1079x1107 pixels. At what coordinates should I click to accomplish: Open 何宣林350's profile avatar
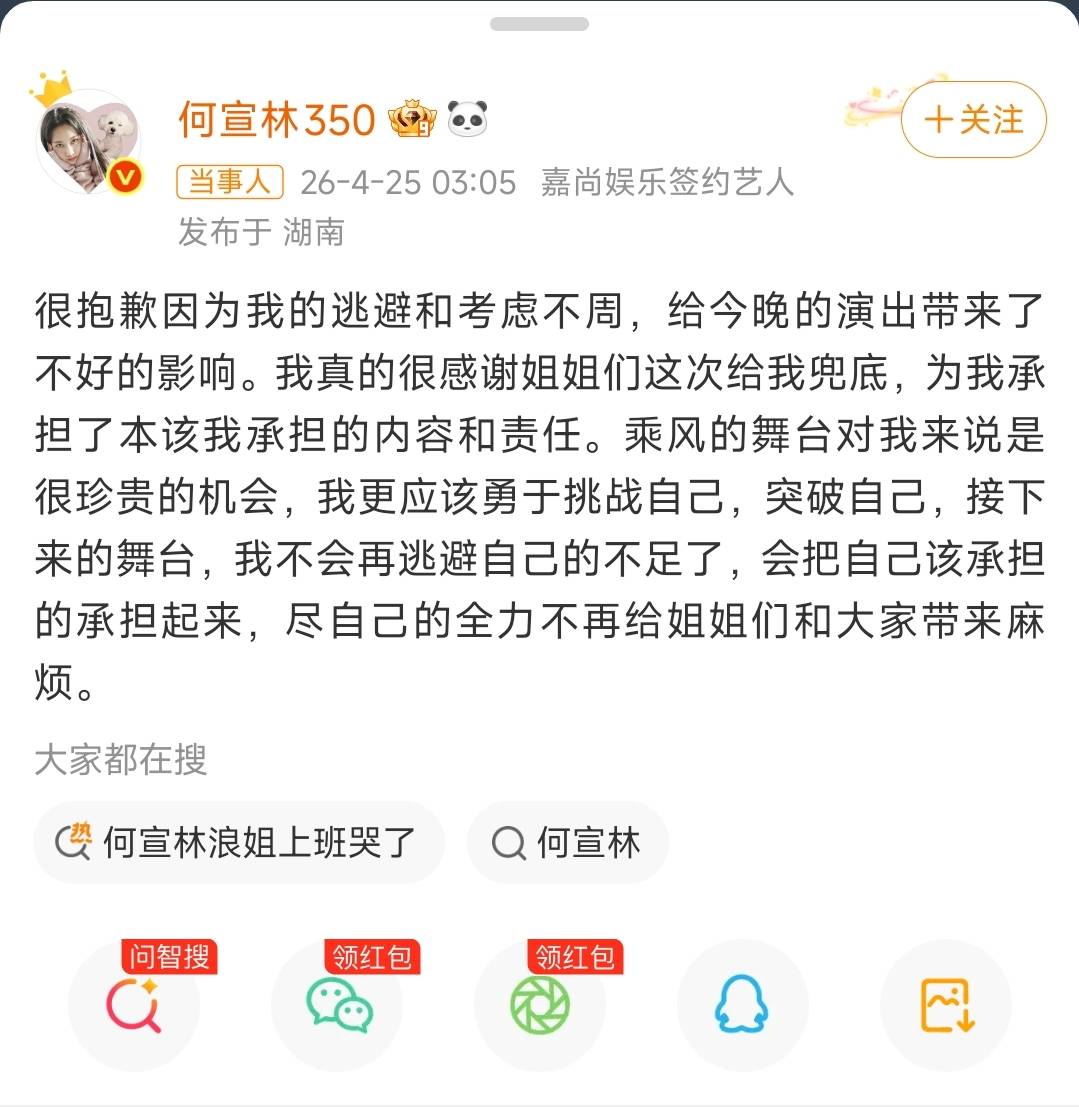(87, 143)
